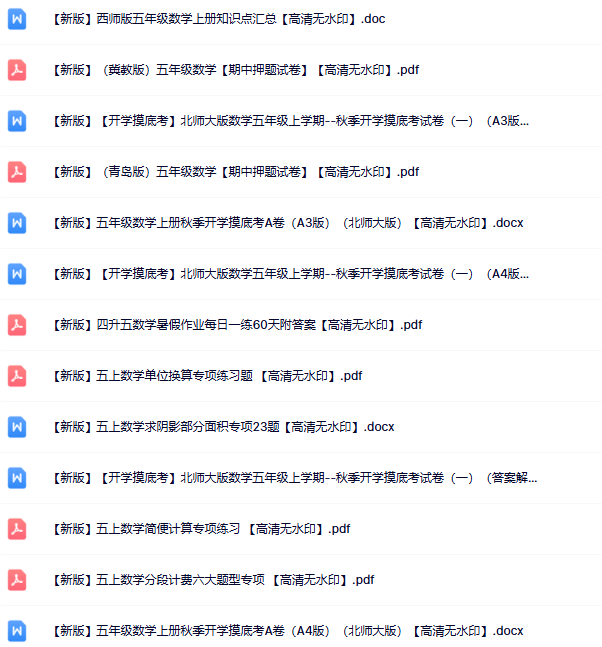Open 秋季开学摸底考A卷（A4版）docx file
The width and height of the screenshot is (602, 647).
286,631
